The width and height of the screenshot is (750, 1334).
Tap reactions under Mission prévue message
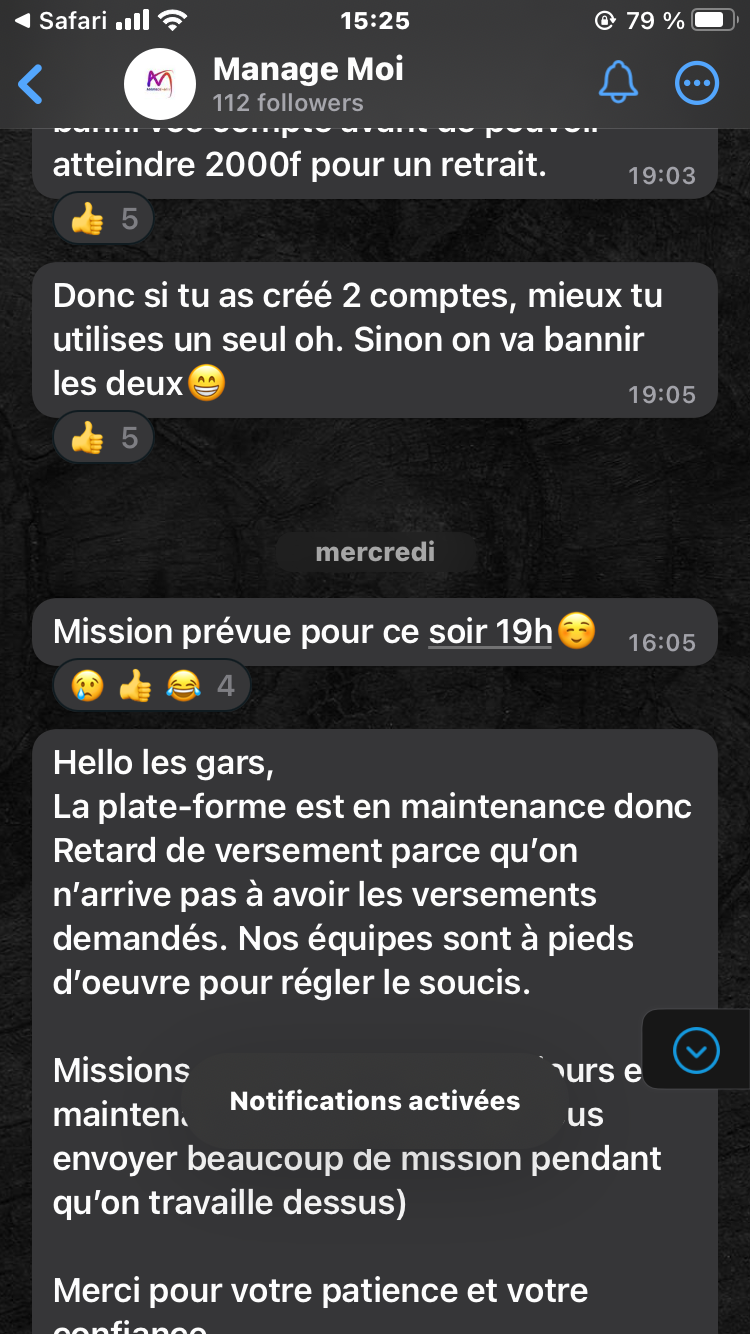click(x=151, y=686)
